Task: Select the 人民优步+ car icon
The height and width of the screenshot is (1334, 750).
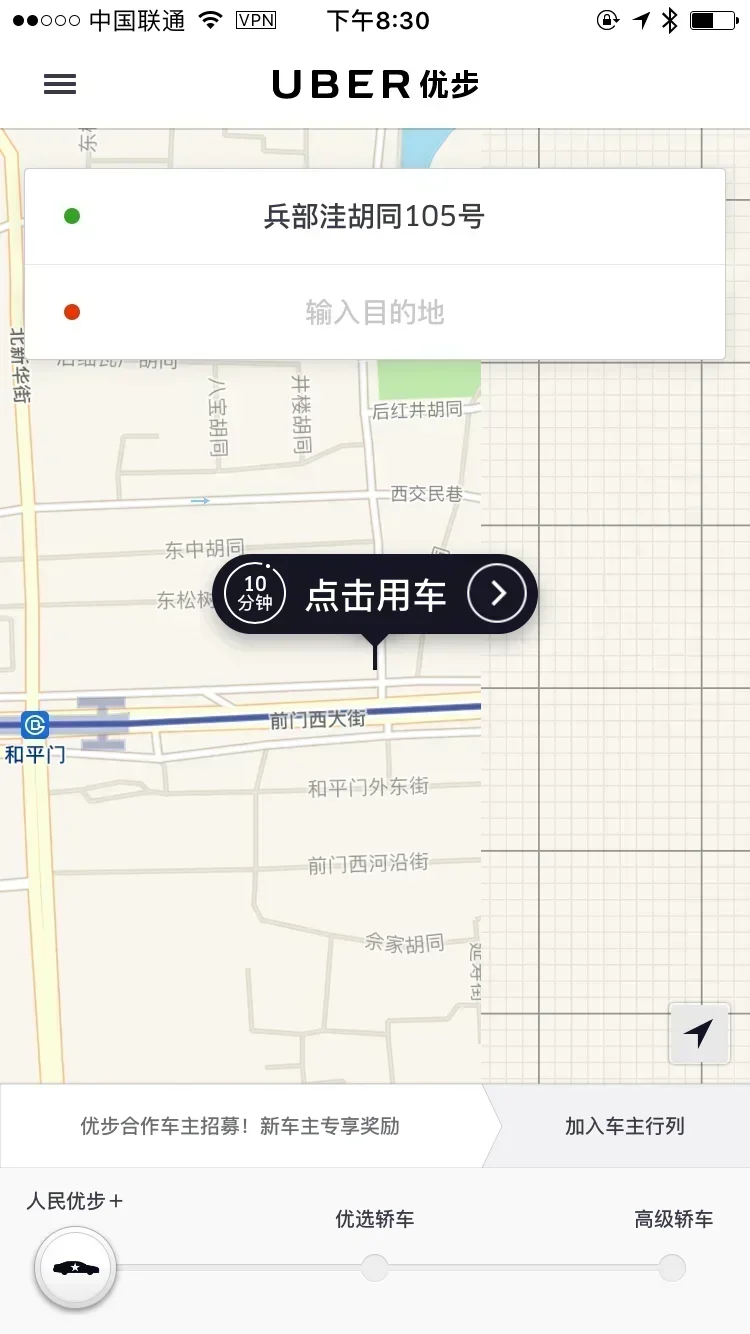Action: pos(75,1267)
